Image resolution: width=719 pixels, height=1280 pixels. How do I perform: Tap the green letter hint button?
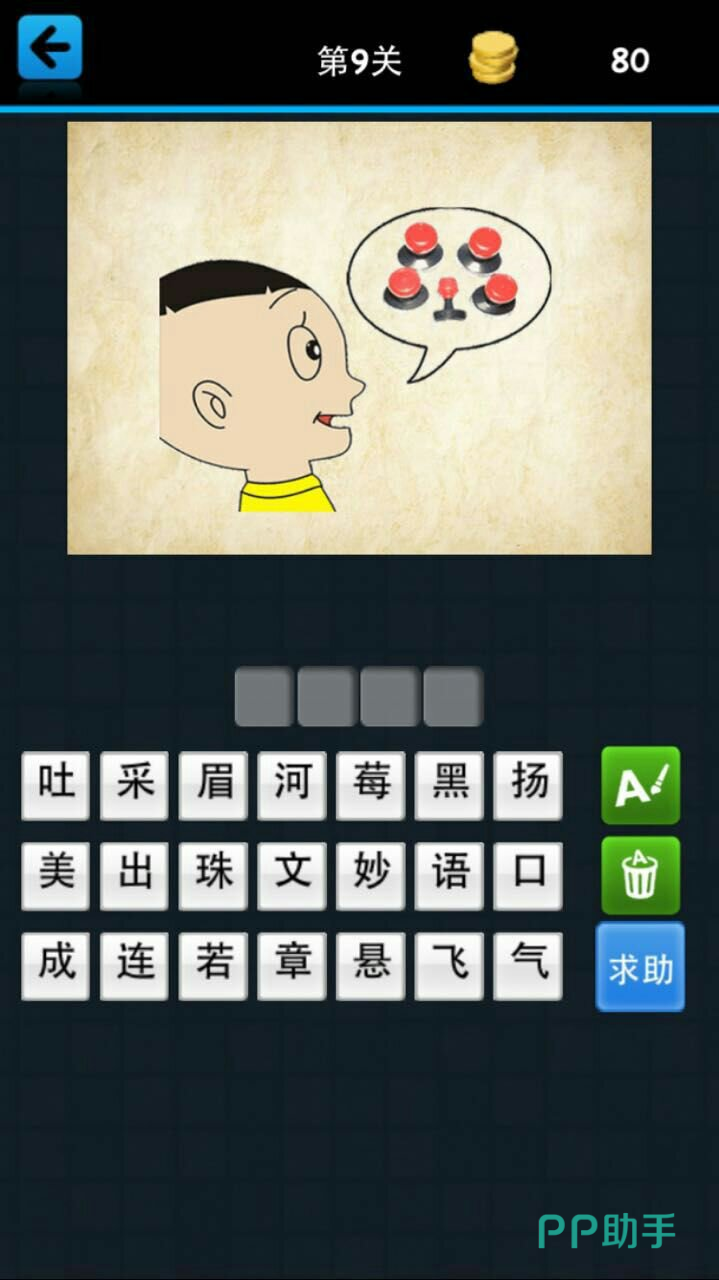point(640,786)
